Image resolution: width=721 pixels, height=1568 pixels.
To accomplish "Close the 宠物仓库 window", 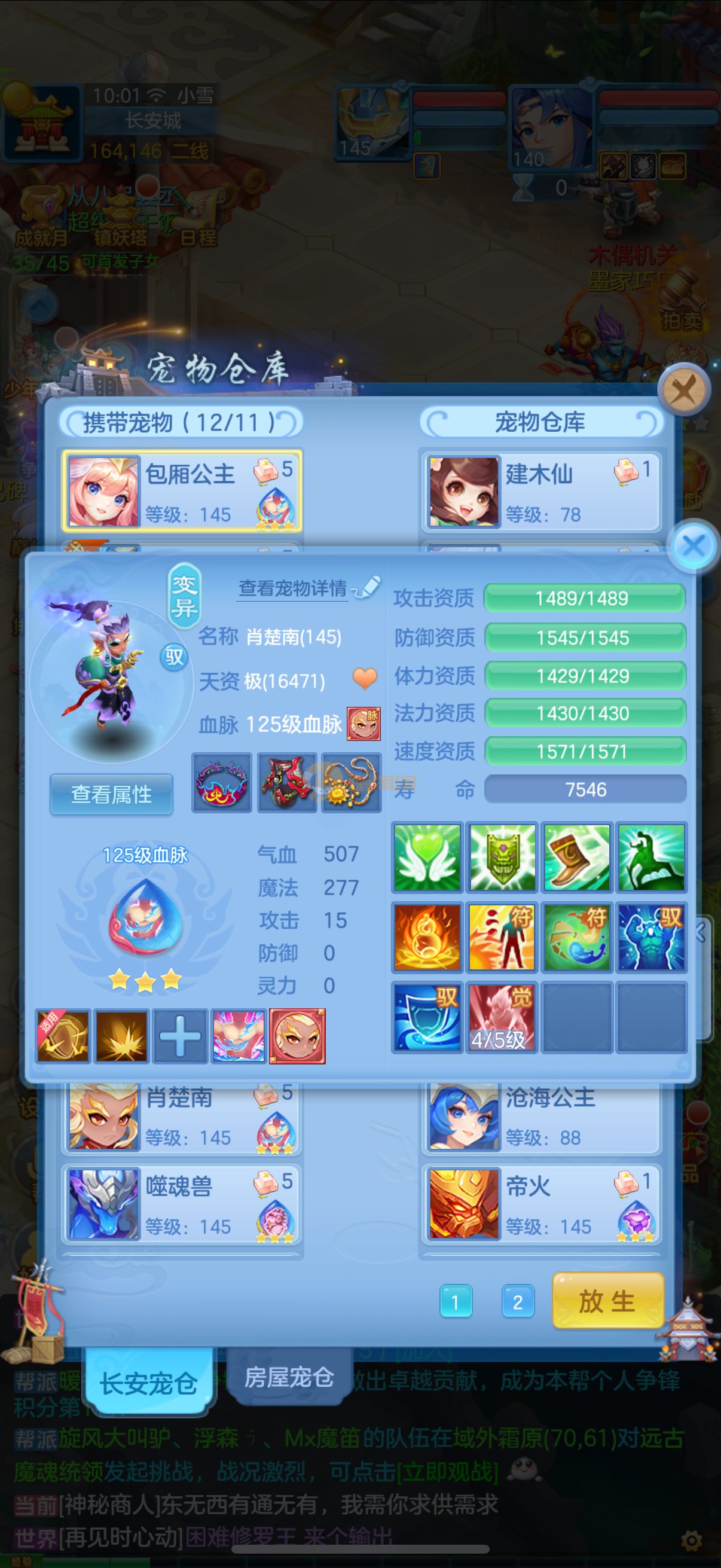I will click(x=685, y=389).
